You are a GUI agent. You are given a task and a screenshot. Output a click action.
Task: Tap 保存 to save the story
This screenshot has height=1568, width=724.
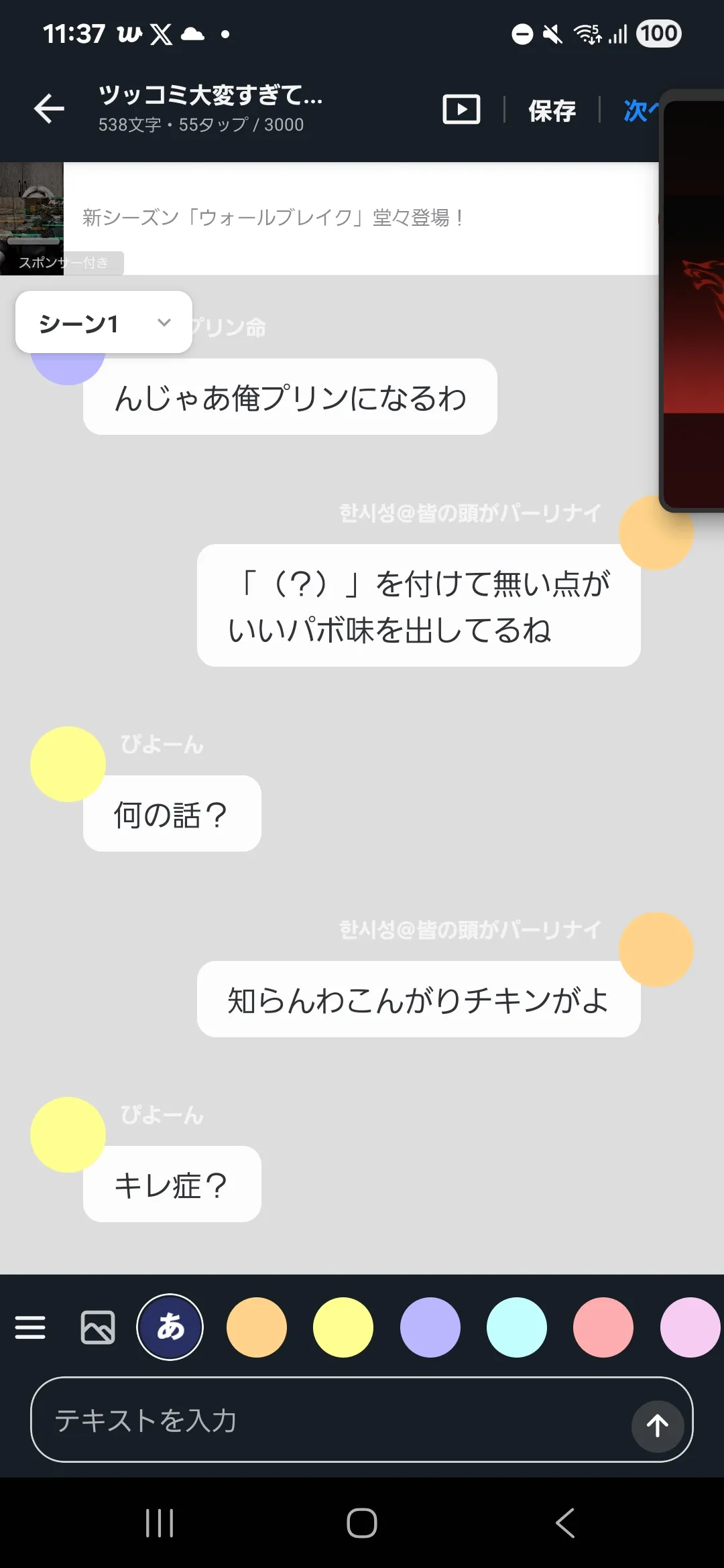pos(552,111)
